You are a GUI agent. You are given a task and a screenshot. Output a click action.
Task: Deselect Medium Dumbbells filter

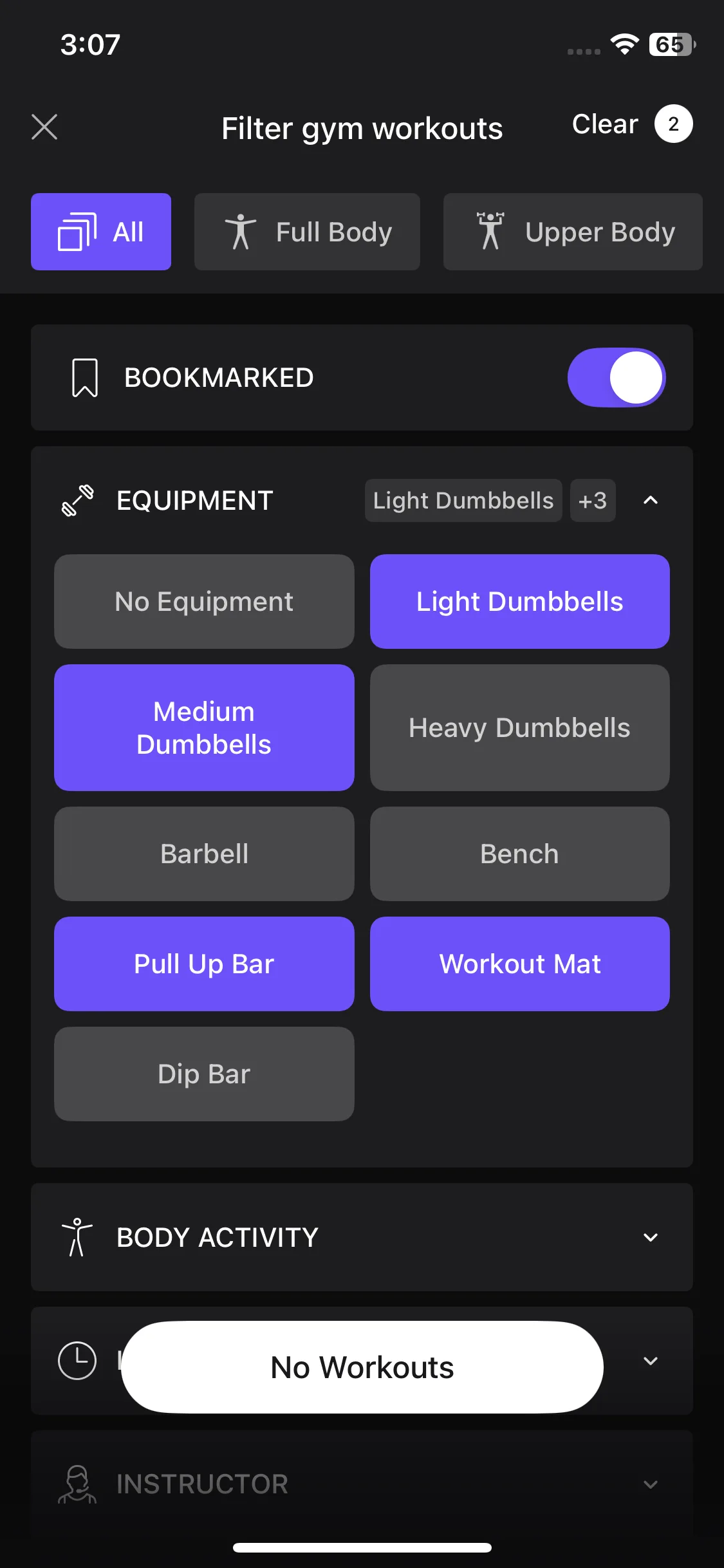(x=204, y=727)
